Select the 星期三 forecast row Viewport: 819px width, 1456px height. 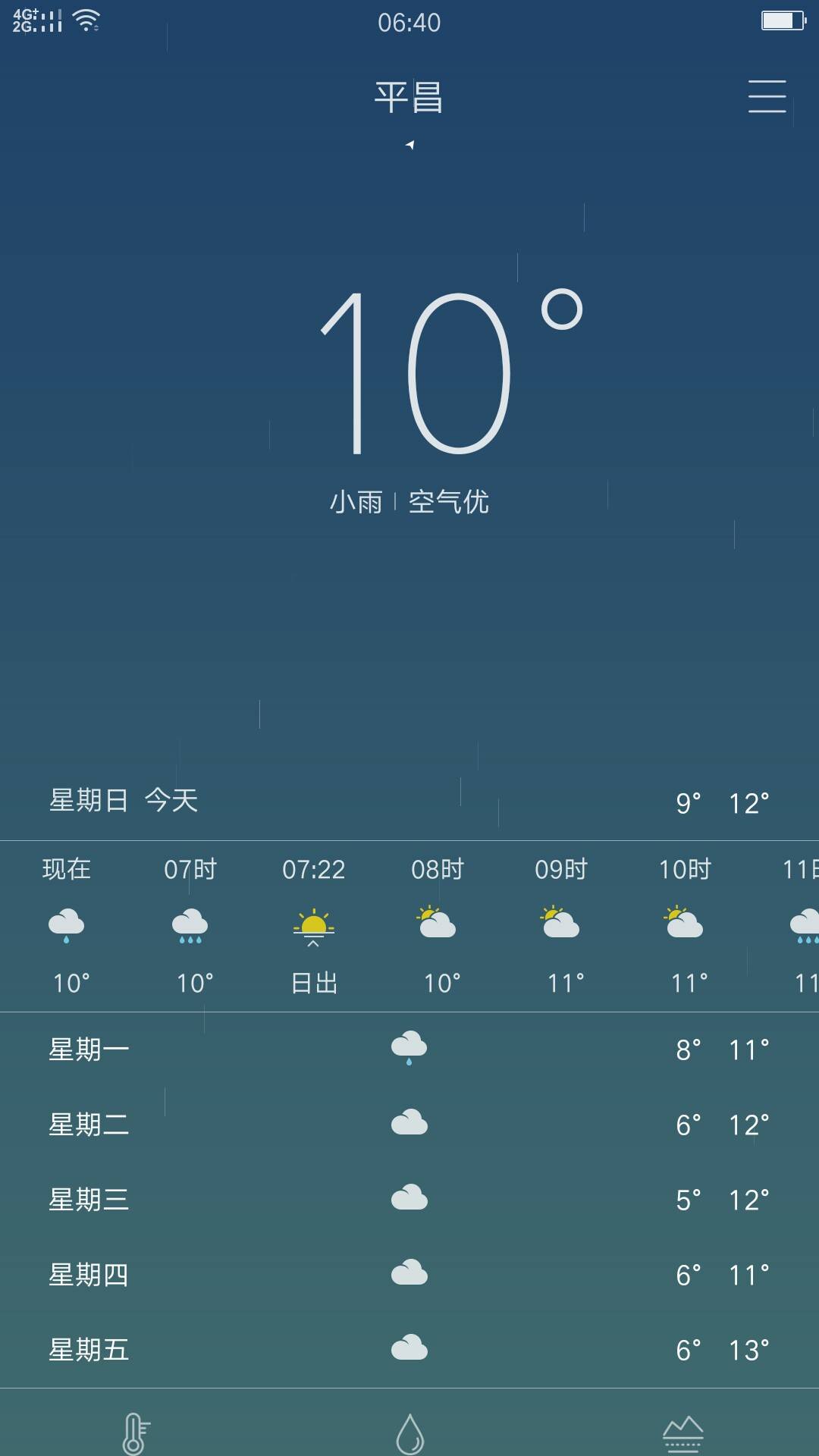pyautogui.click(x=409, y=1200)
